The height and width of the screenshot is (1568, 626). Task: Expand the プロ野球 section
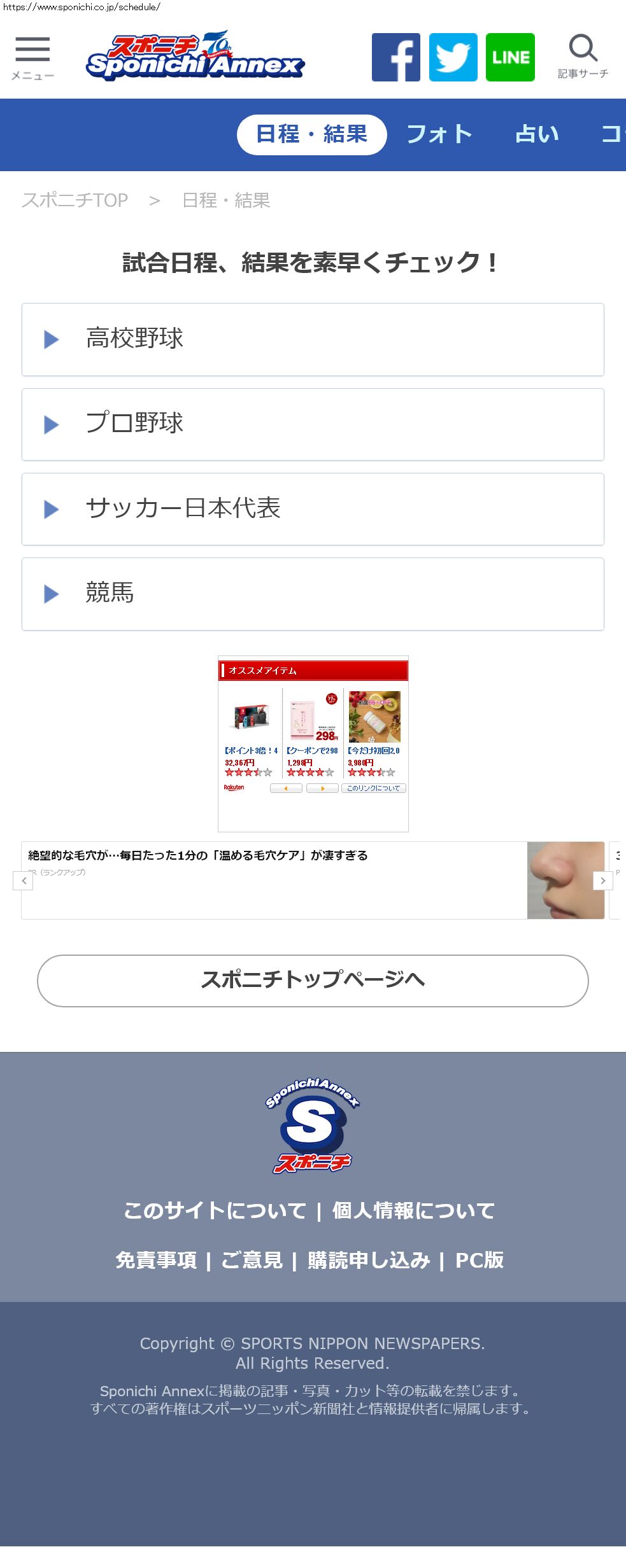pos(312,424)
